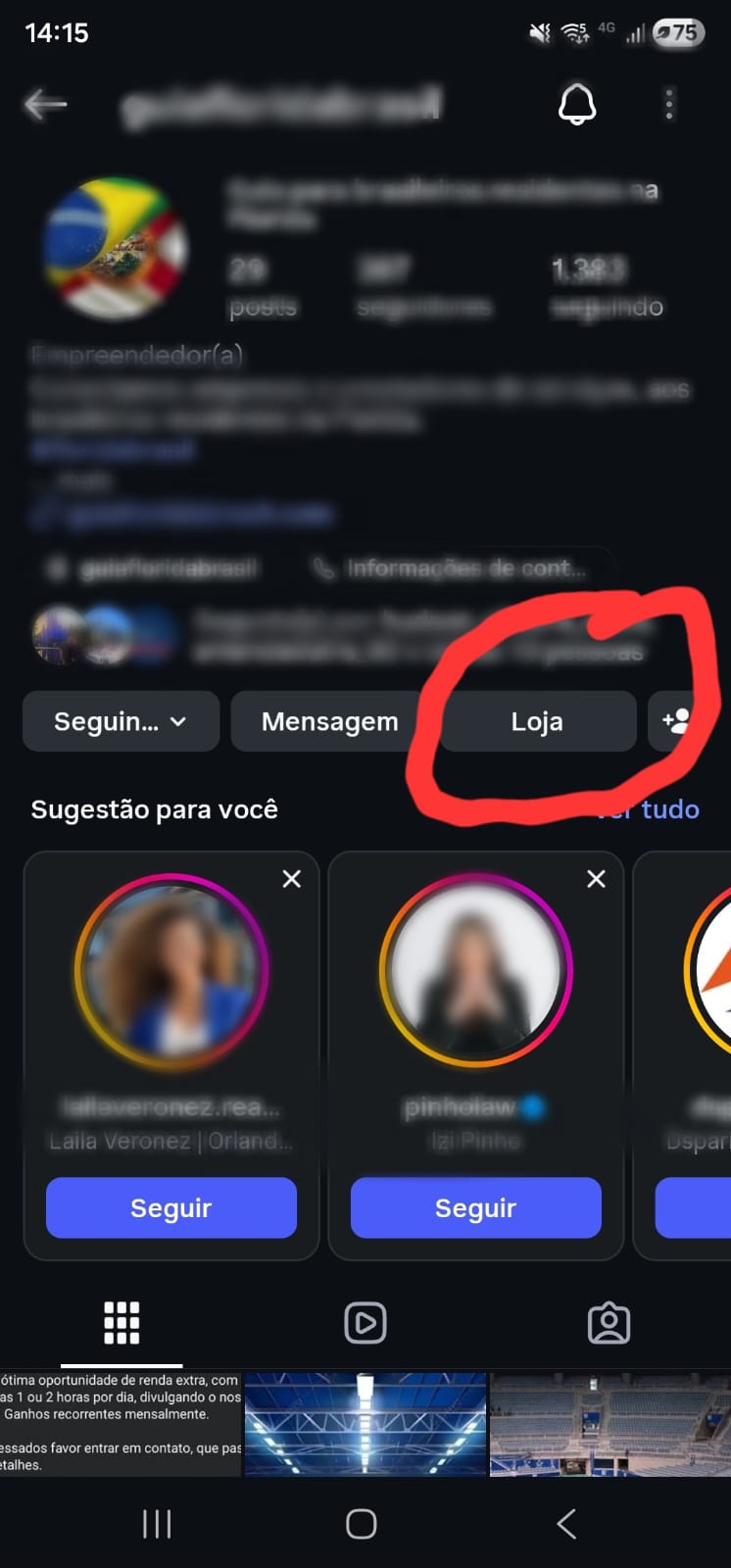731x1568 pixels.
Task: View the profile picture
Action: [116, 249]
